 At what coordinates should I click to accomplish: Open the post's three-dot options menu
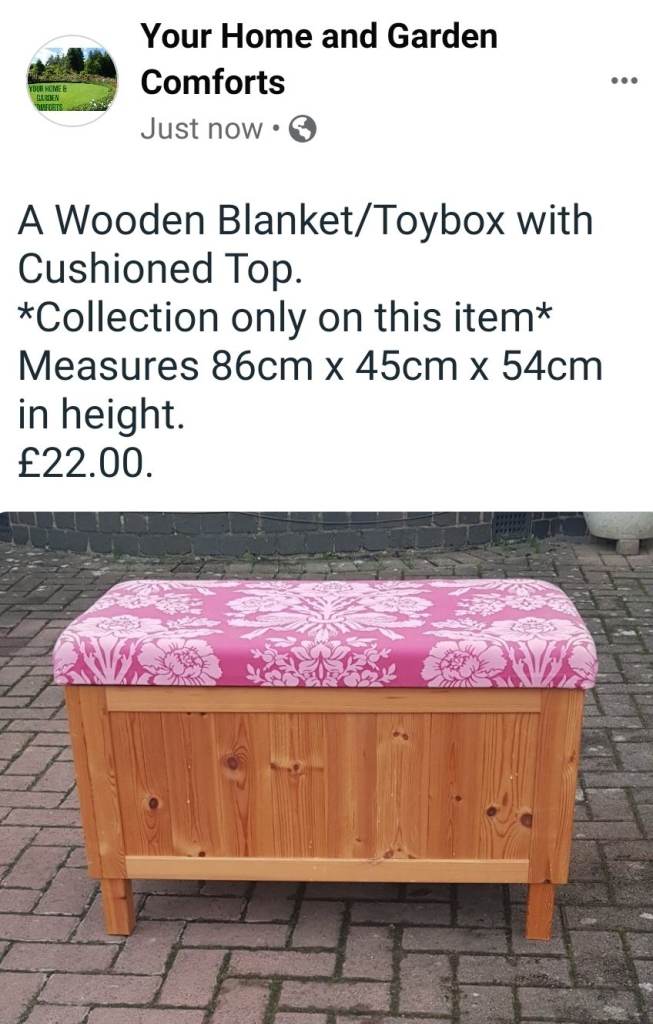623,80
